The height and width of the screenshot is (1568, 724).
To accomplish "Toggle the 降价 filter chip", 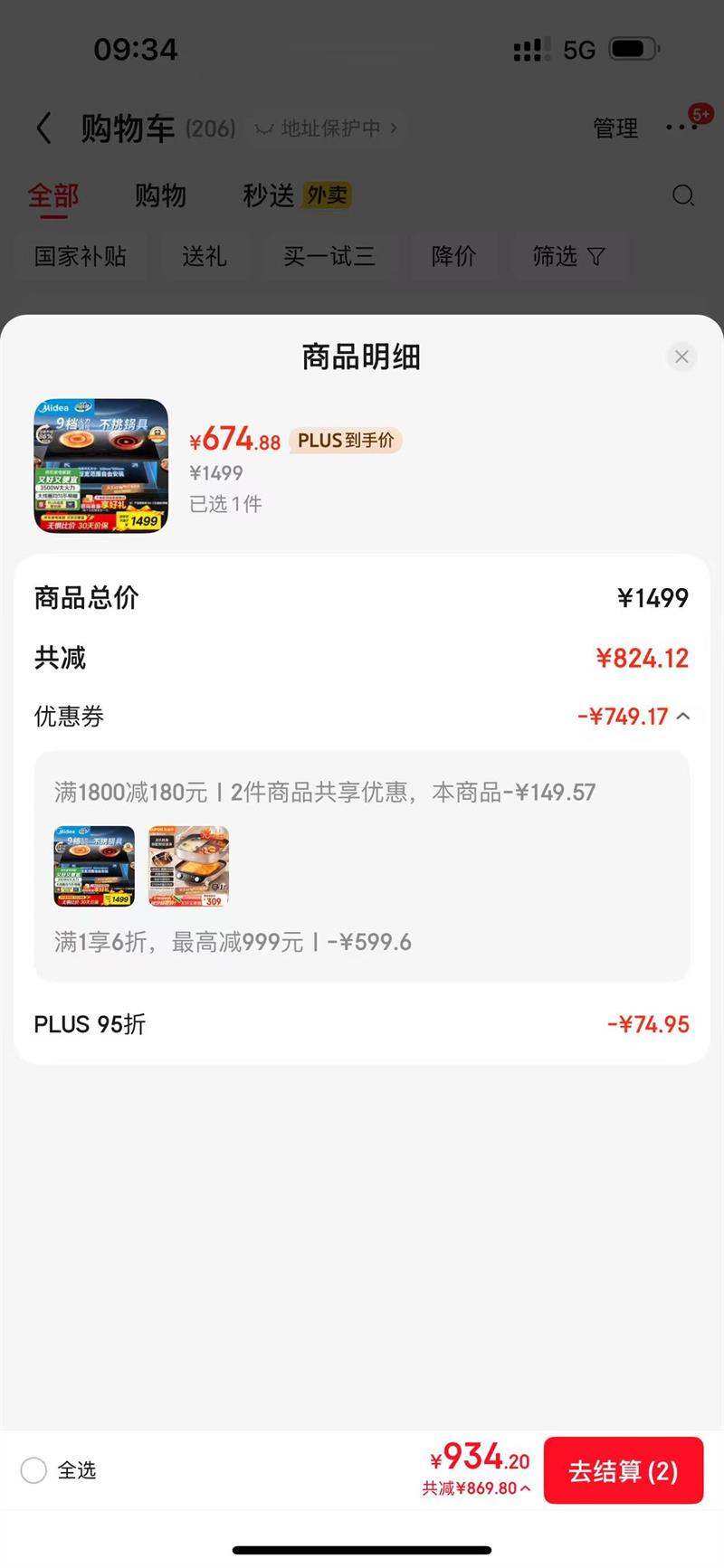I will [x=453, y=257].
